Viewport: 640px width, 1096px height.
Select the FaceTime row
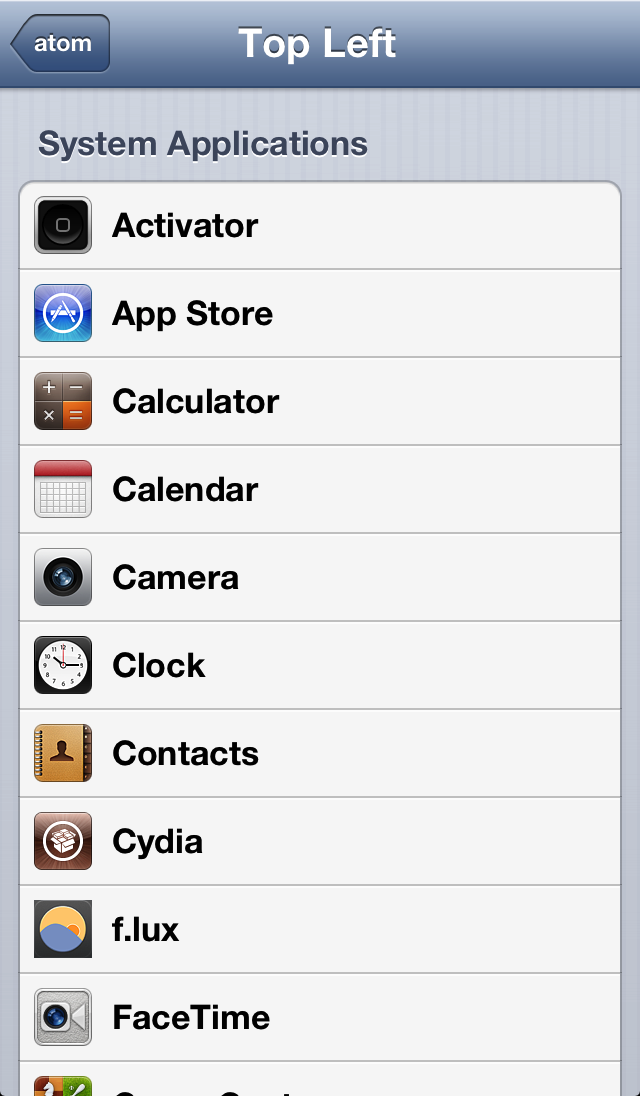(320, 1018)
